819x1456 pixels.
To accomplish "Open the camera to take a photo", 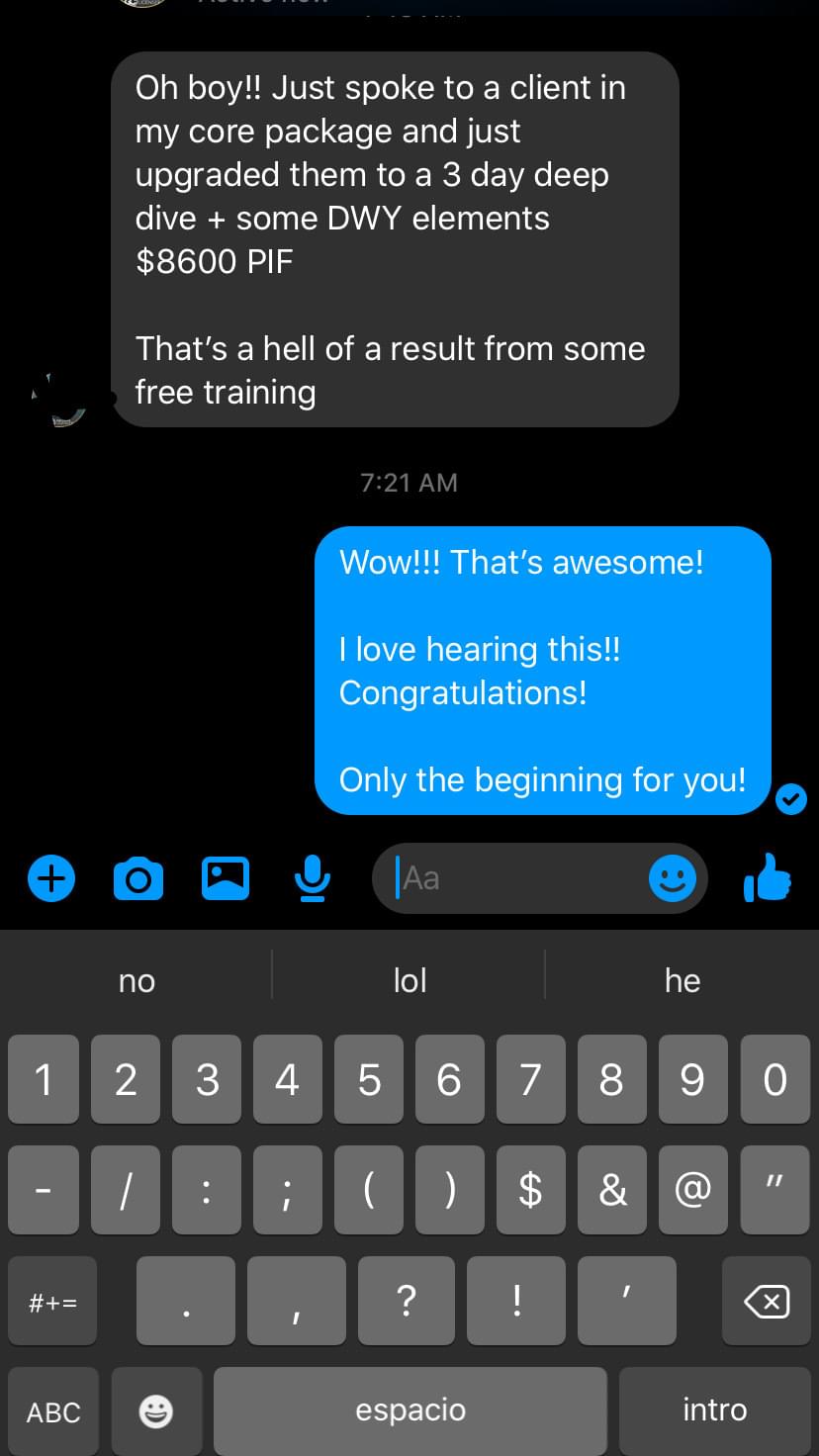I will (138, 878).
